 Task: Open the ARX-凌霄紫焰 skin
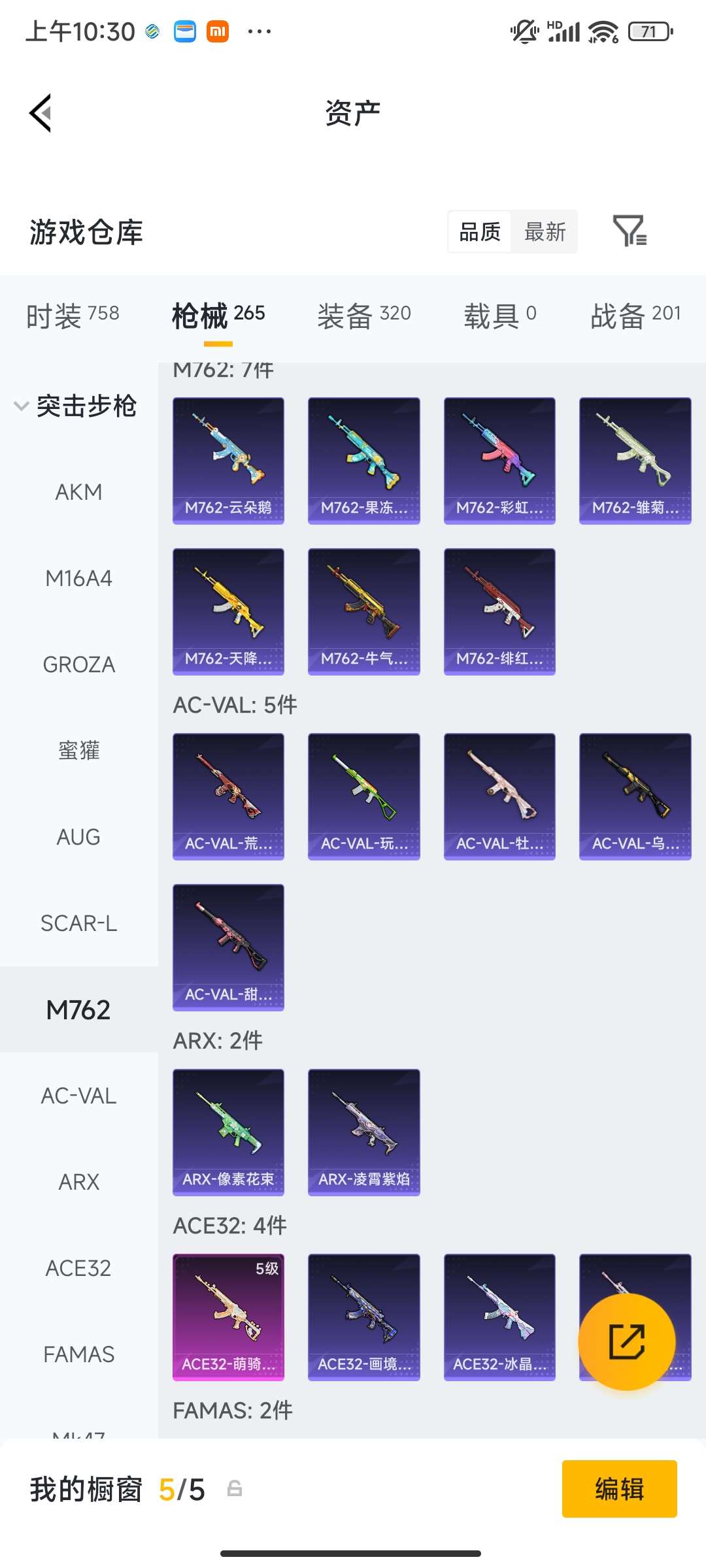coord(363,1132)
